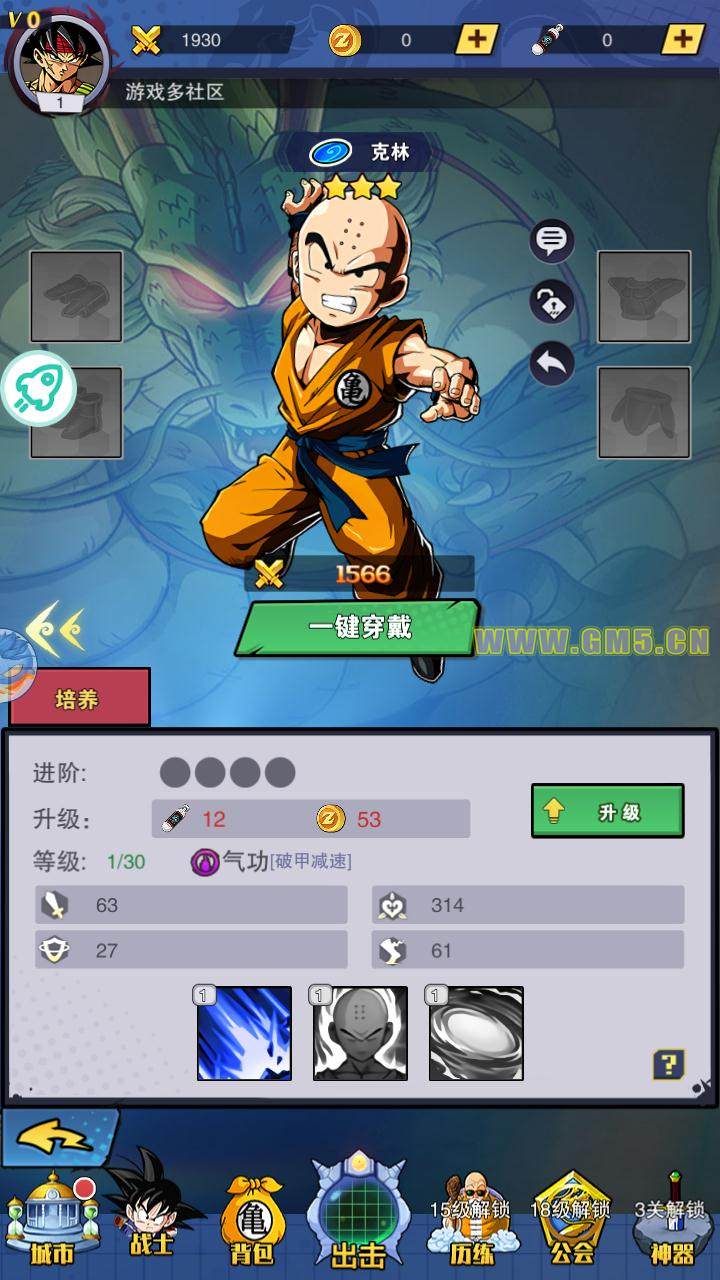Tap the green 升级 upgrade button

click(x=607, y=811)
